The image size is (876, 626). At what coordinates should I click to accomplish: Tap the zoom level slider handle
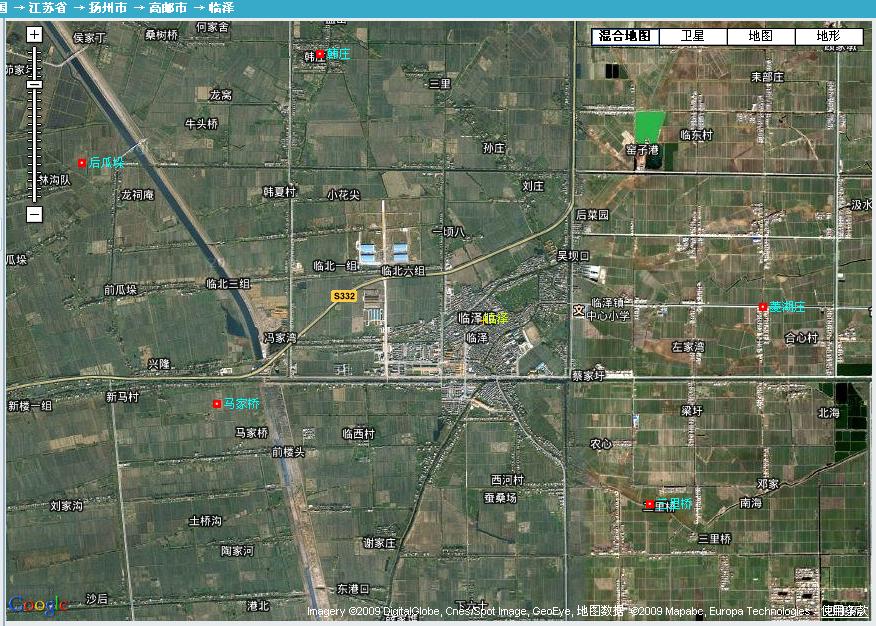tap(34, 85)
